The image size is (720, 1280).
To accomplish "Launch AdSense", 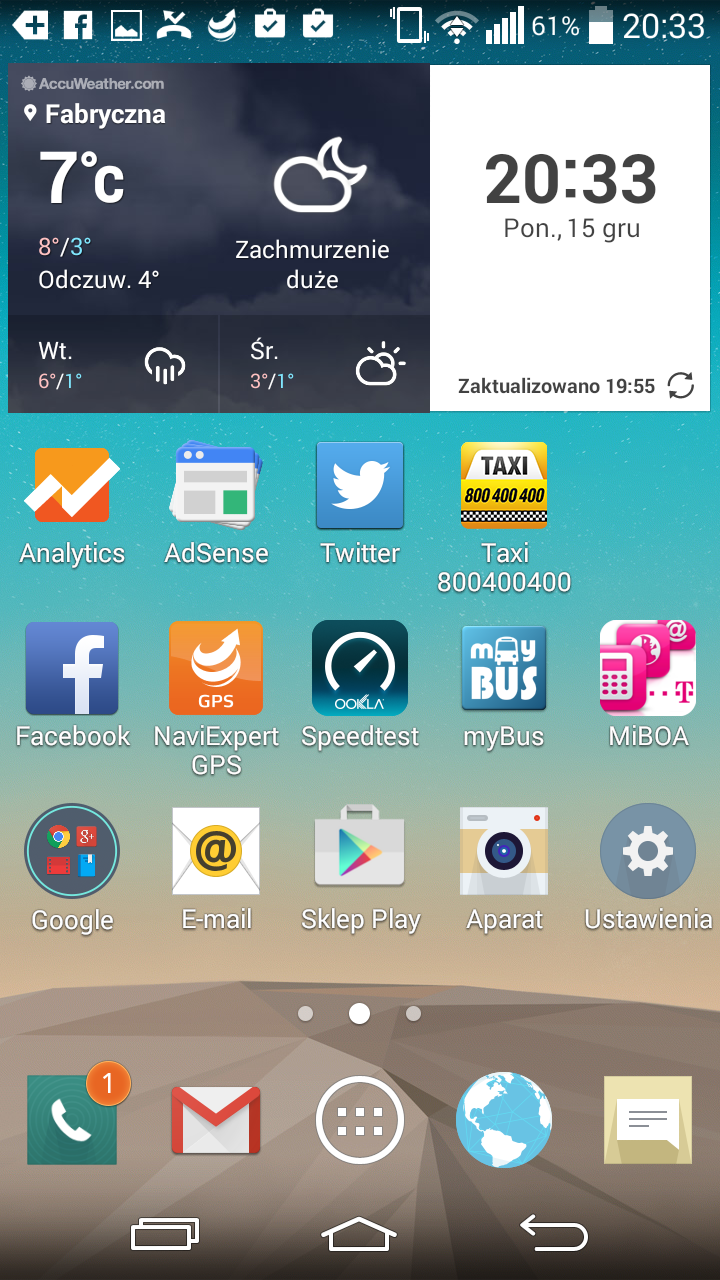I will click(216, 486).
